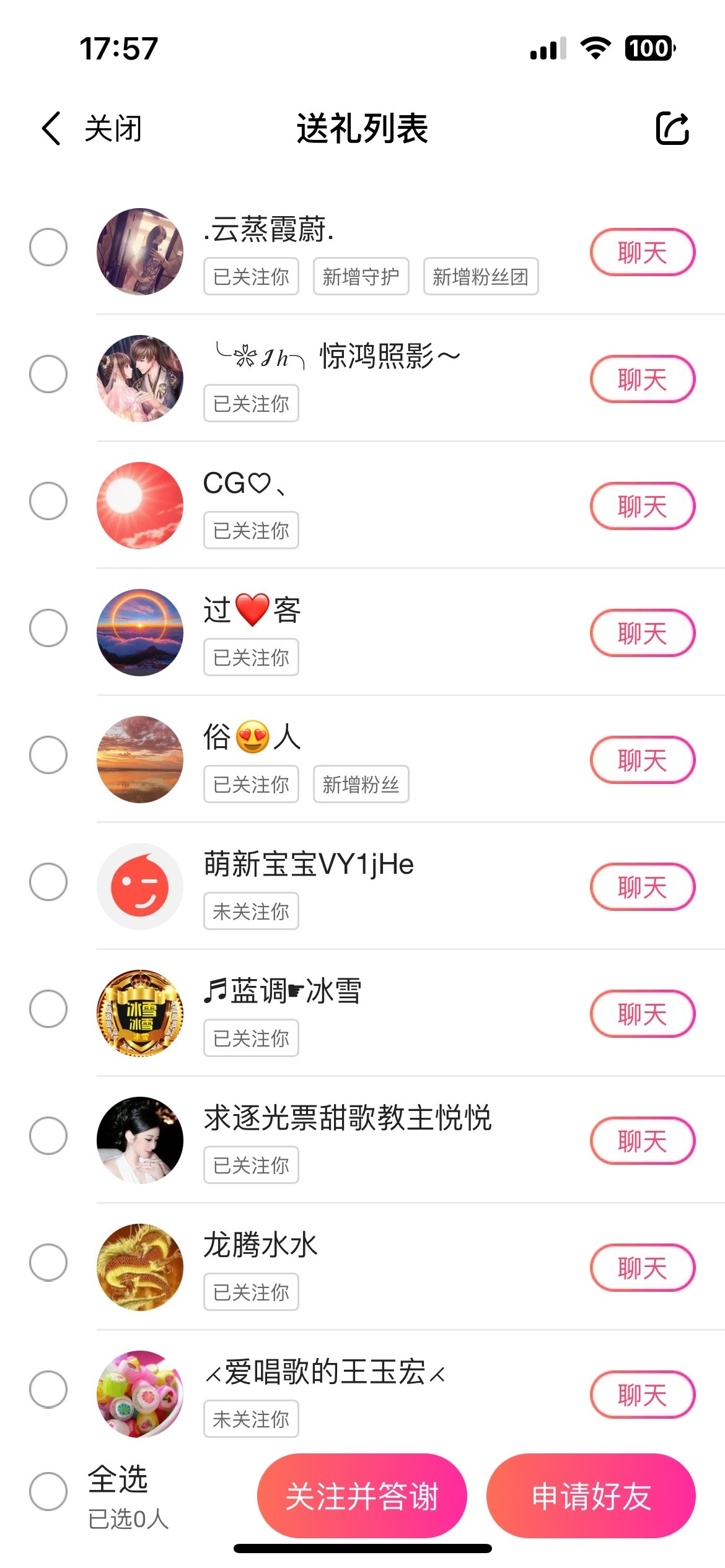The image size is (725, 1568).
Task: Tap 聊天 for 求逐光票甜歌教主悦悦
Action: pyautogui.click(x=642, y=1141)
